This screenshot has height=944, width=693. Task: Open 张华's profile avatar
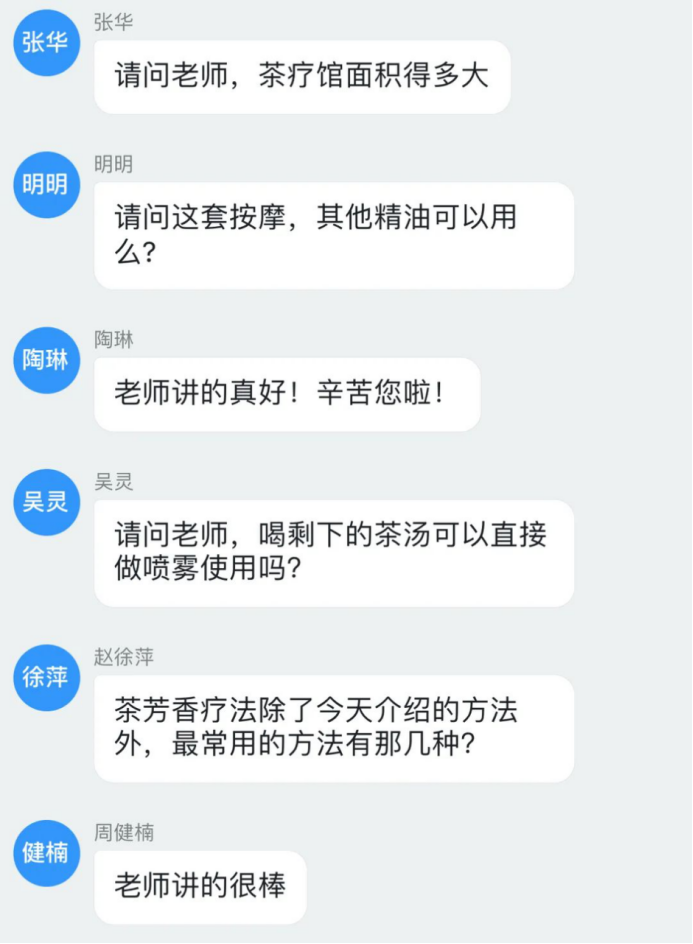[45, 42]
